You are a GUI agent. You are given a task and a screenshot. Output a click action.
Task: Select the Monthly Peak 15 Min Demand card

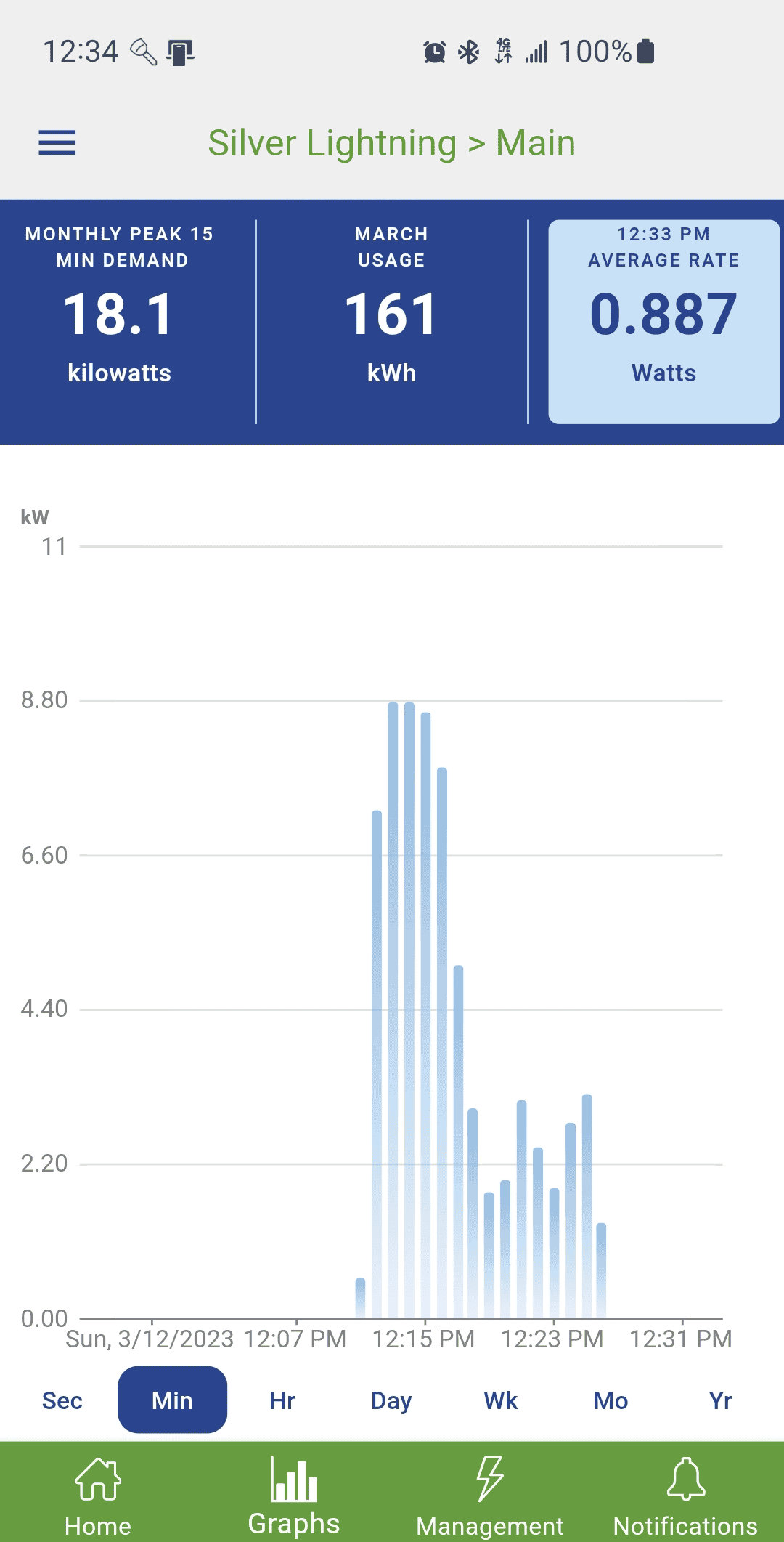click(120, 320)
